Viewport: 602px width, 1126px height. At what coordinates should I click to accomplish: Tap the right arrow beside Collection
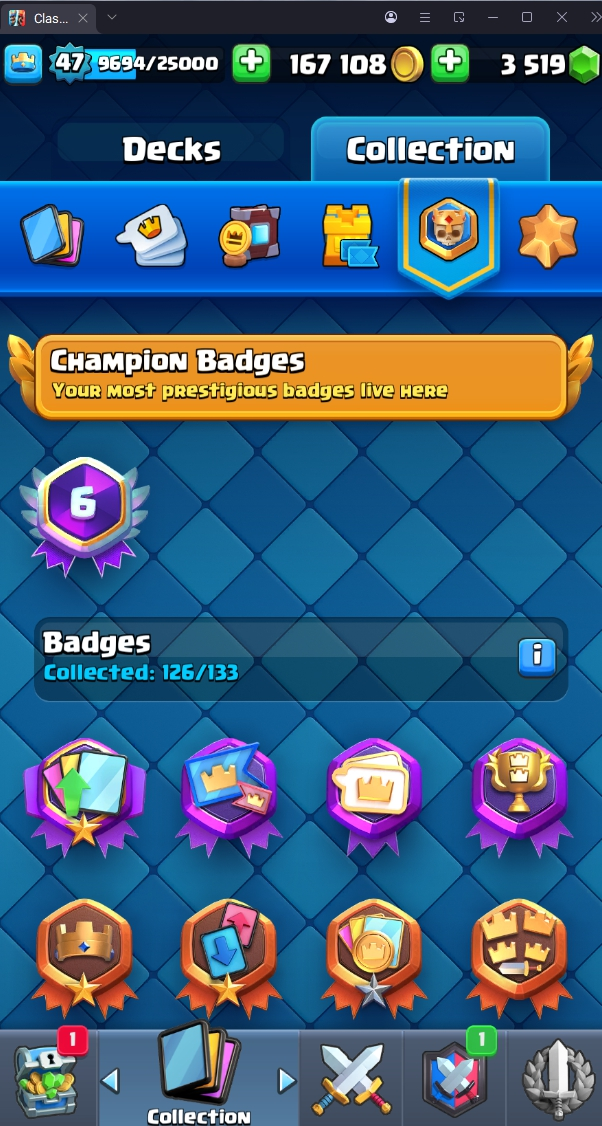coord(287,1080)
